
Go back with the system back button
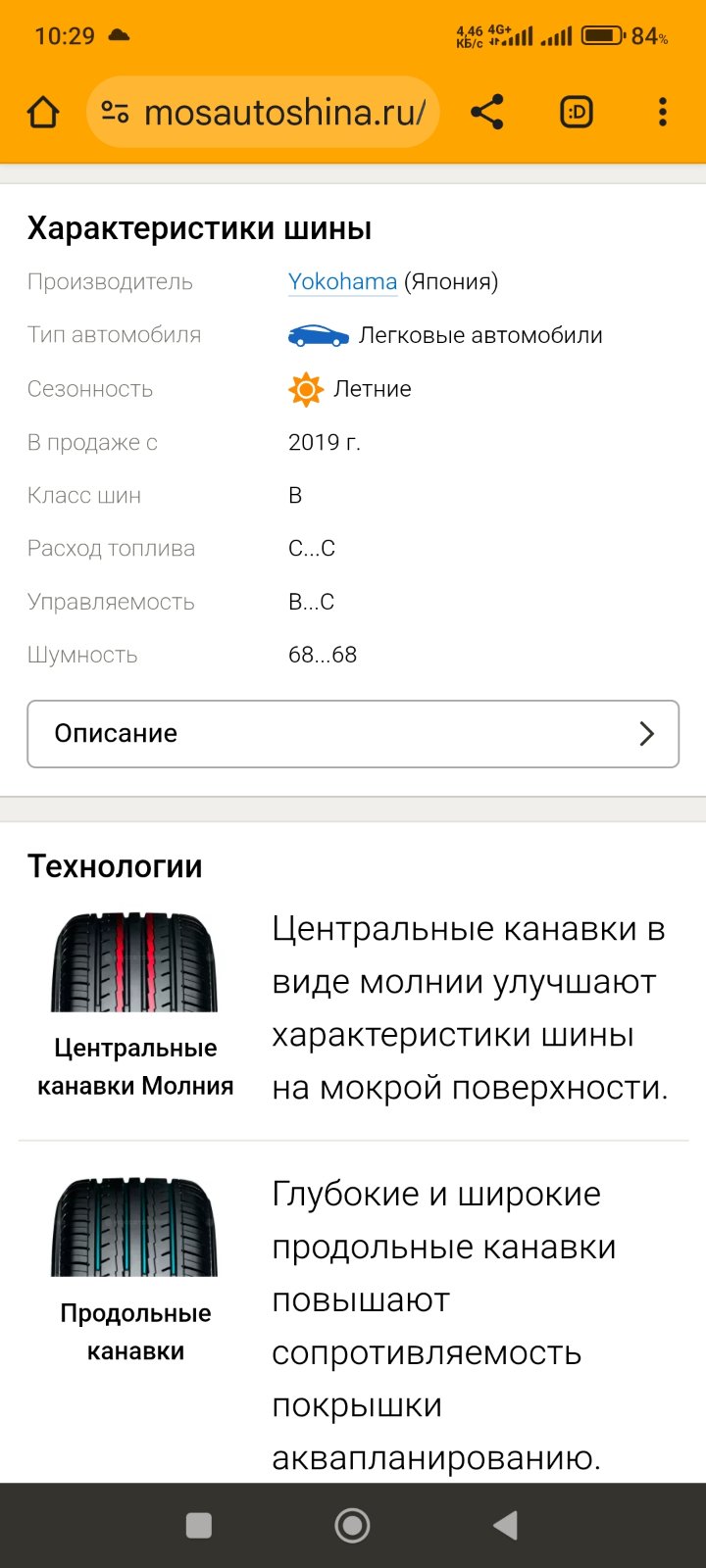pos(505,1525)
